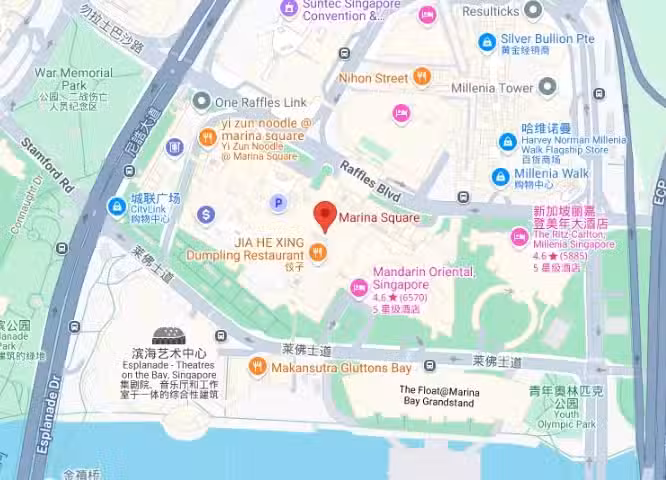Select yi zun noodle @ marina square
The height and width of the screenshot is (480, 666).
point(205,138)
